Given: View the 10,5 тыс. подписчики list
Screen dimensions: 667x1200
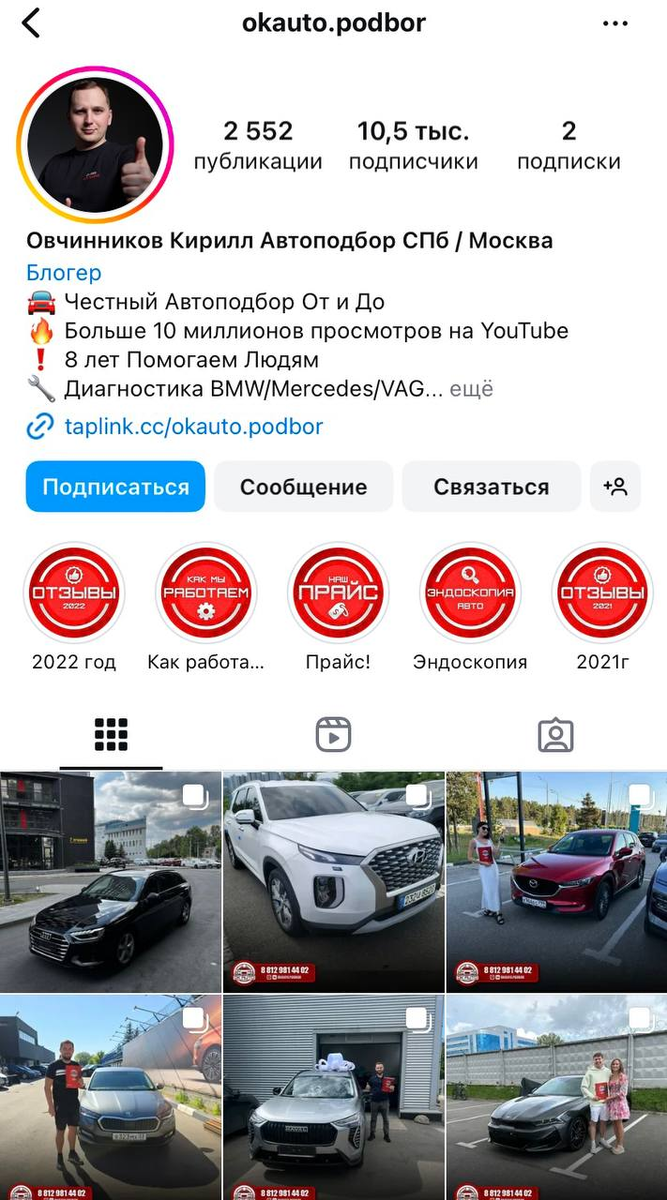Looking at the screenshot, I should point(413,145).
